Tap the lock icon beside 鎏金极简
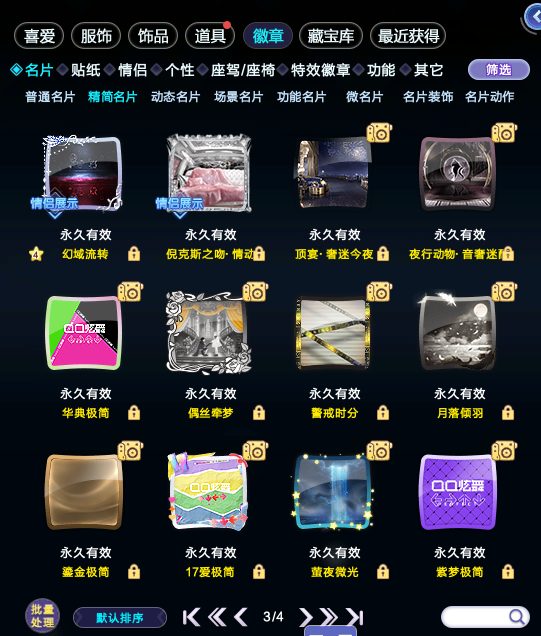This screenshot has width=541, height=636. [134, 572]
